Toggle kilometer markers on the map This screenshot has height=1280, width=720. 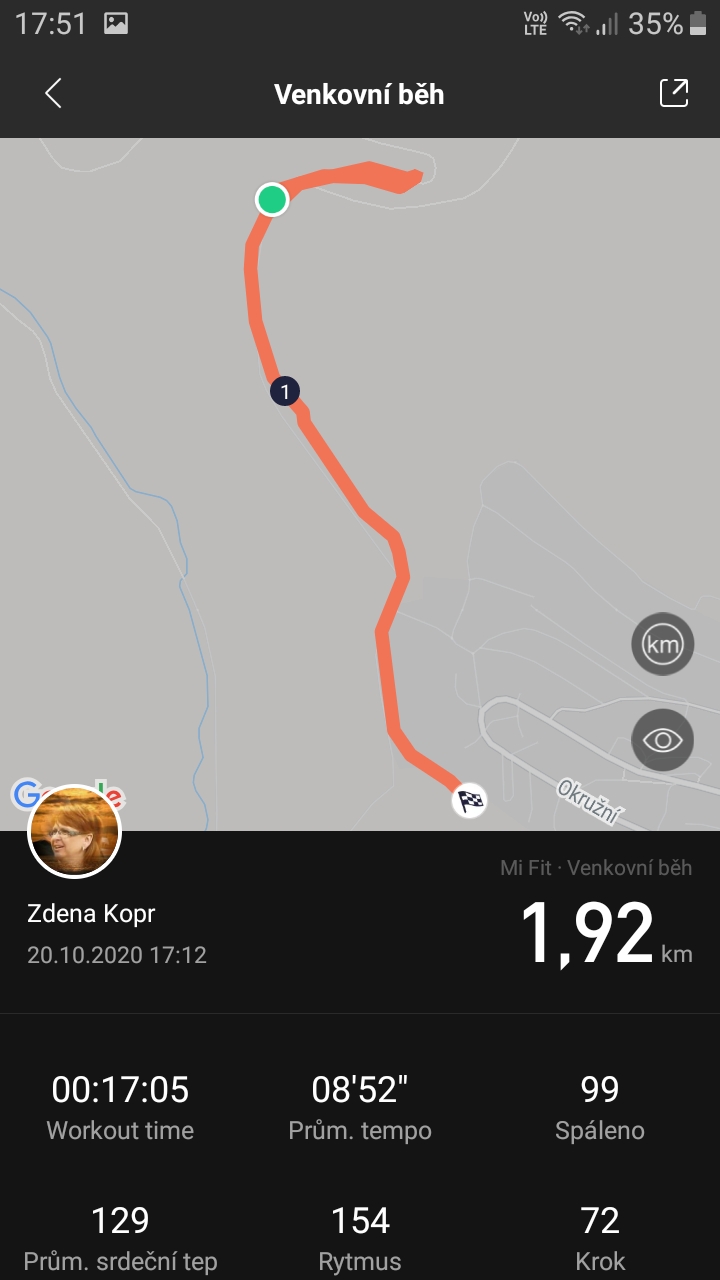pos(662,644)
